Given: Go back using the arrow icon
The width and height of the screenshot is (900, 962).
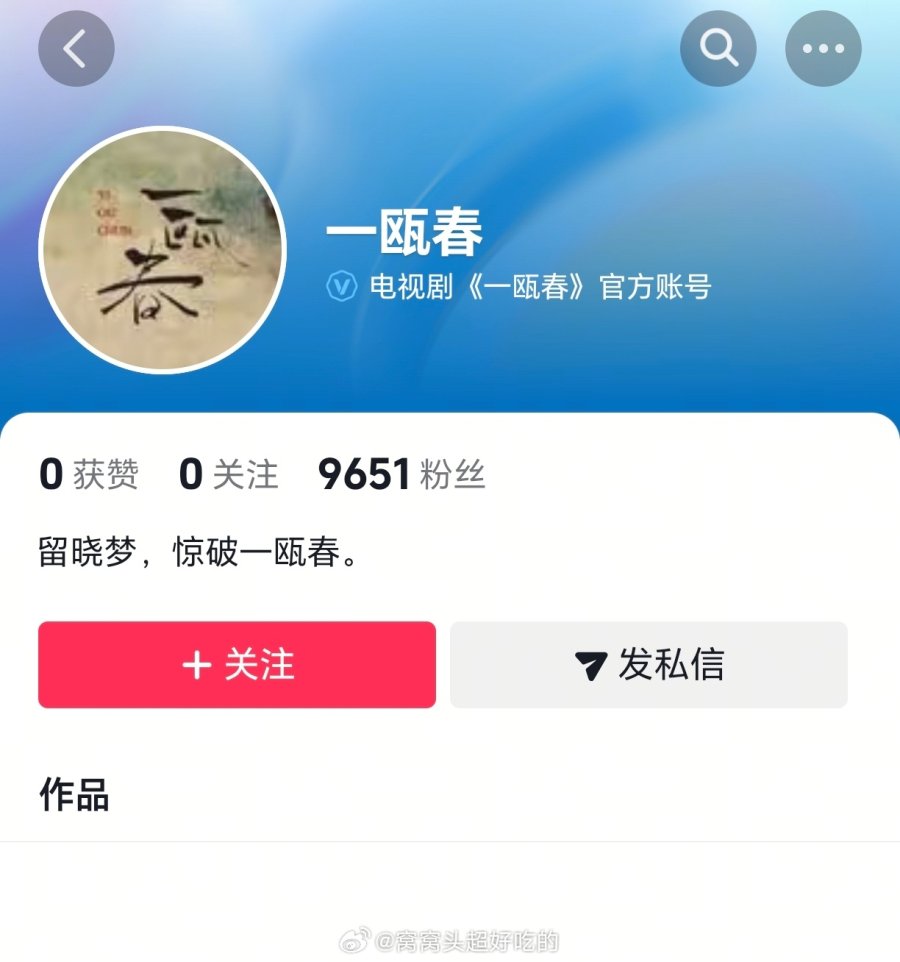Looking at the screenshot, I should pos(76,48).
